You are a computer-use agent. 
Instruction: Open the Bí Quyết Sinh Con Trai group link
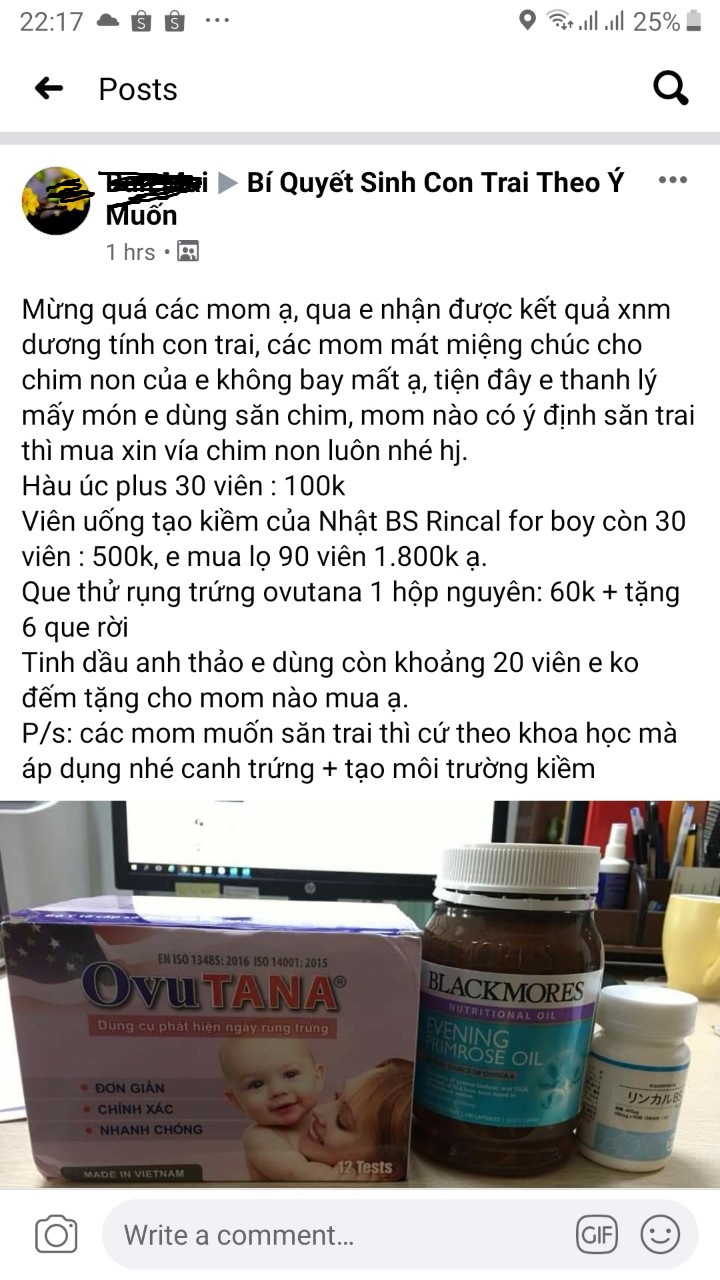pos(365,198)
